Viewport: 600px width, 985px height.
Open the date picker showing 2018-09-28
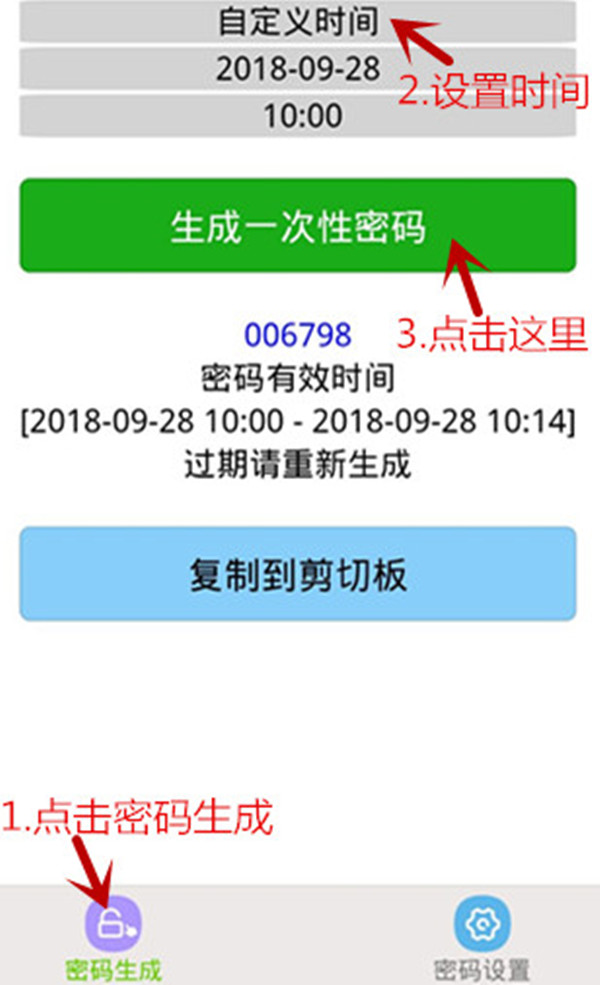[x=298, y=68]
